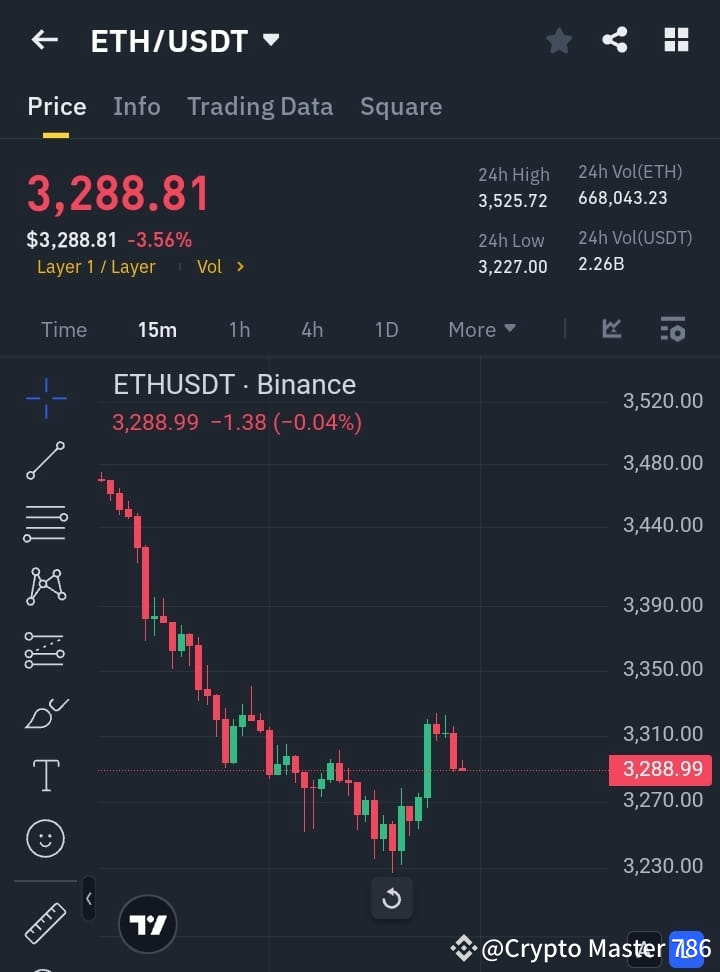
Task: Switch to the Trading Data tab
Action: click(260, 106)
